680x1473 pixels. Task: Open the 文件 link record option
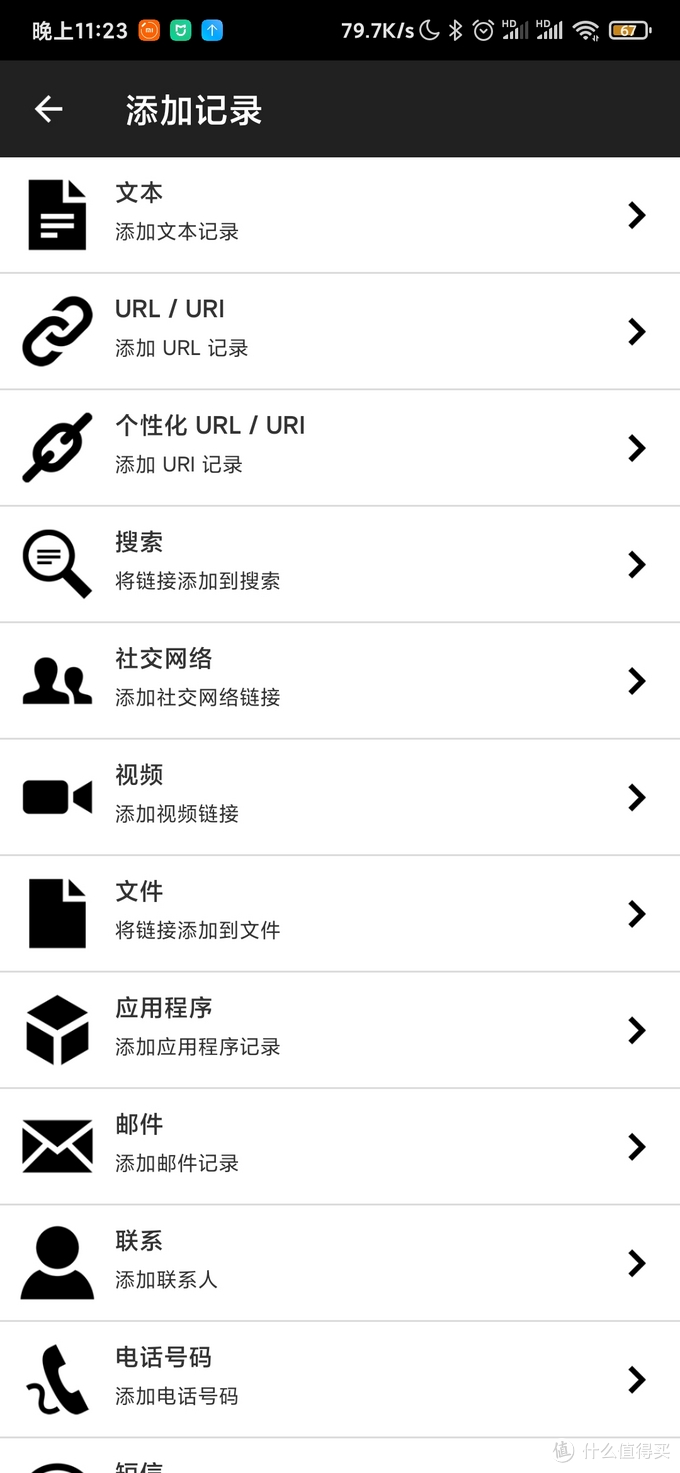click(x=340, y=913)
